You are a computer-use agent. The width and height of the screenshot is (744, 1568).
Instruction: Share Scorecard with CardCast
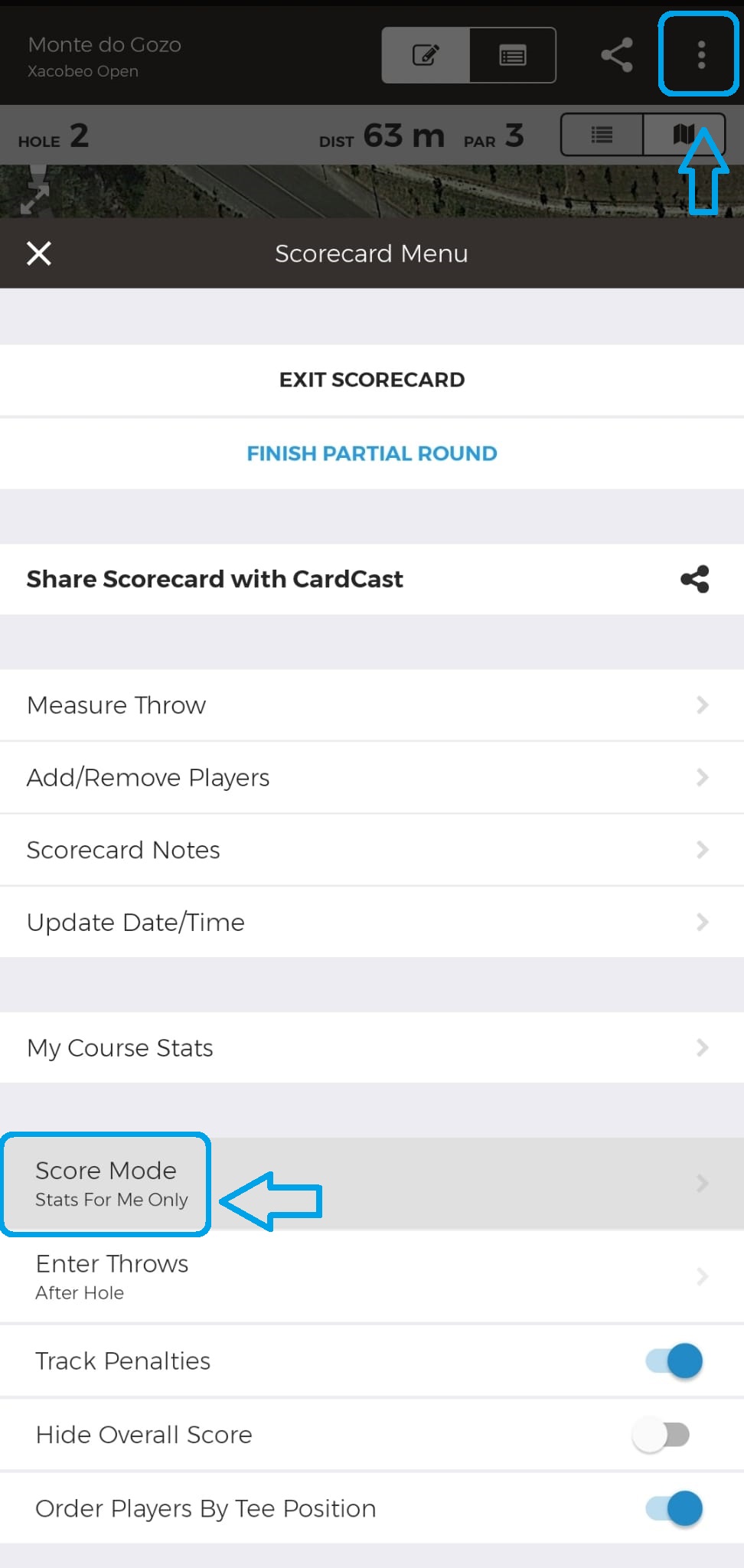(372, 579)
